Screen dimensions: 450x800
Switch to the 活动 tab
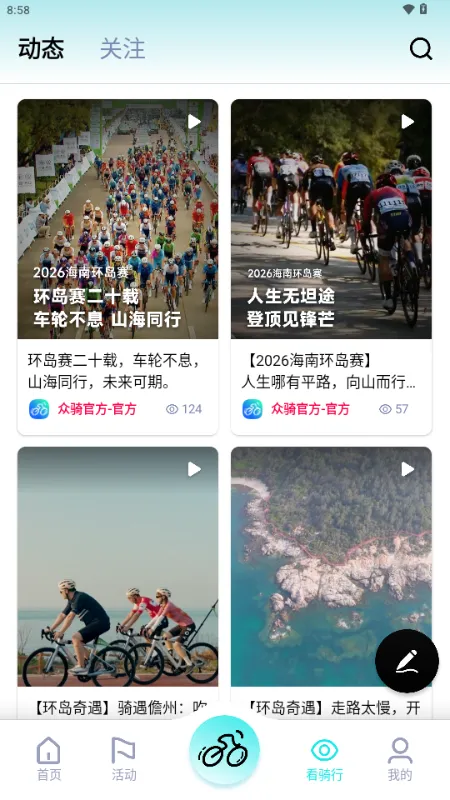click(x=123, y=759)
